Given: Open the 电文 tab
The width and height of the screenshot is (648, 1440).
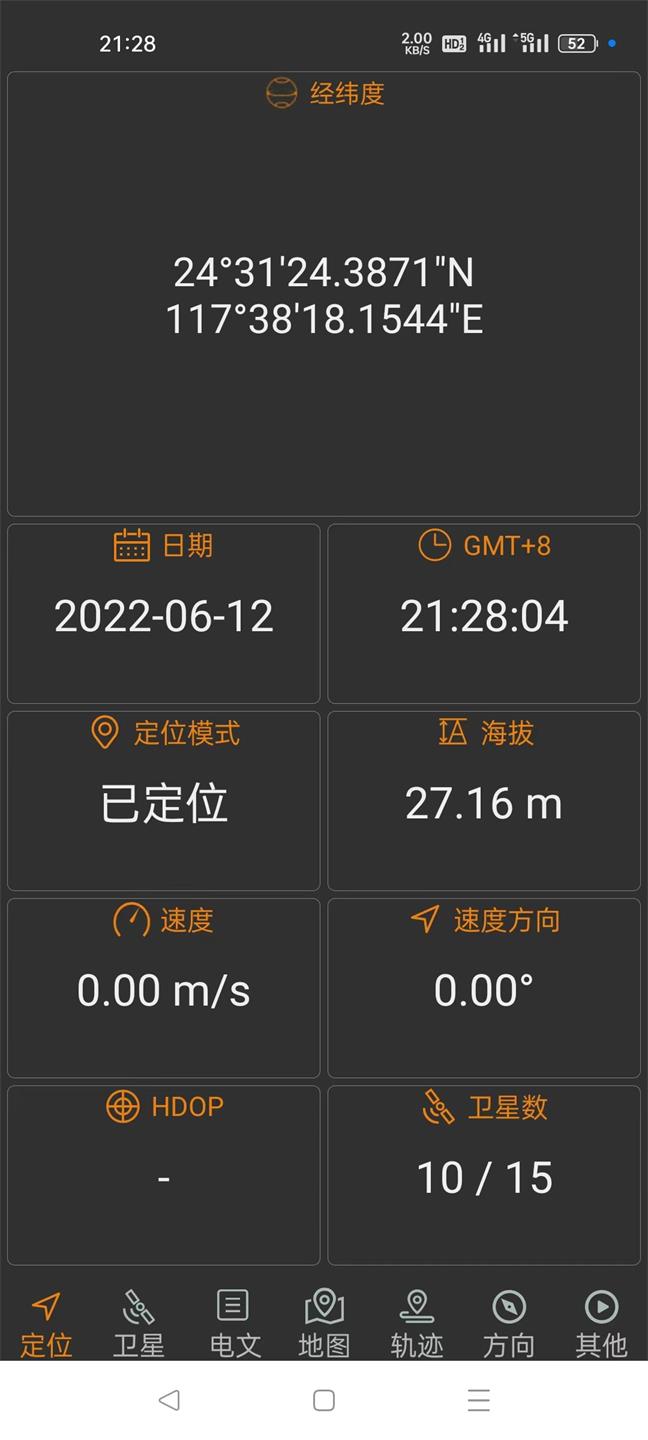Looking at the screenshot, I should (x=234, y=1322).
